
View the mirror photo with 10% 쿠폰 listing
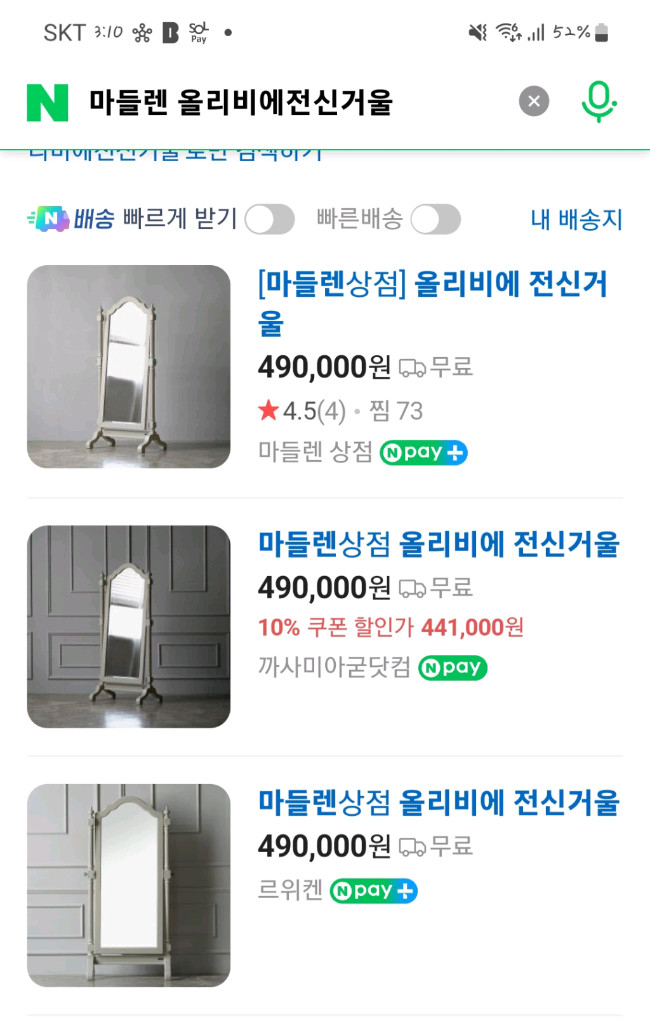pos(128,626)
